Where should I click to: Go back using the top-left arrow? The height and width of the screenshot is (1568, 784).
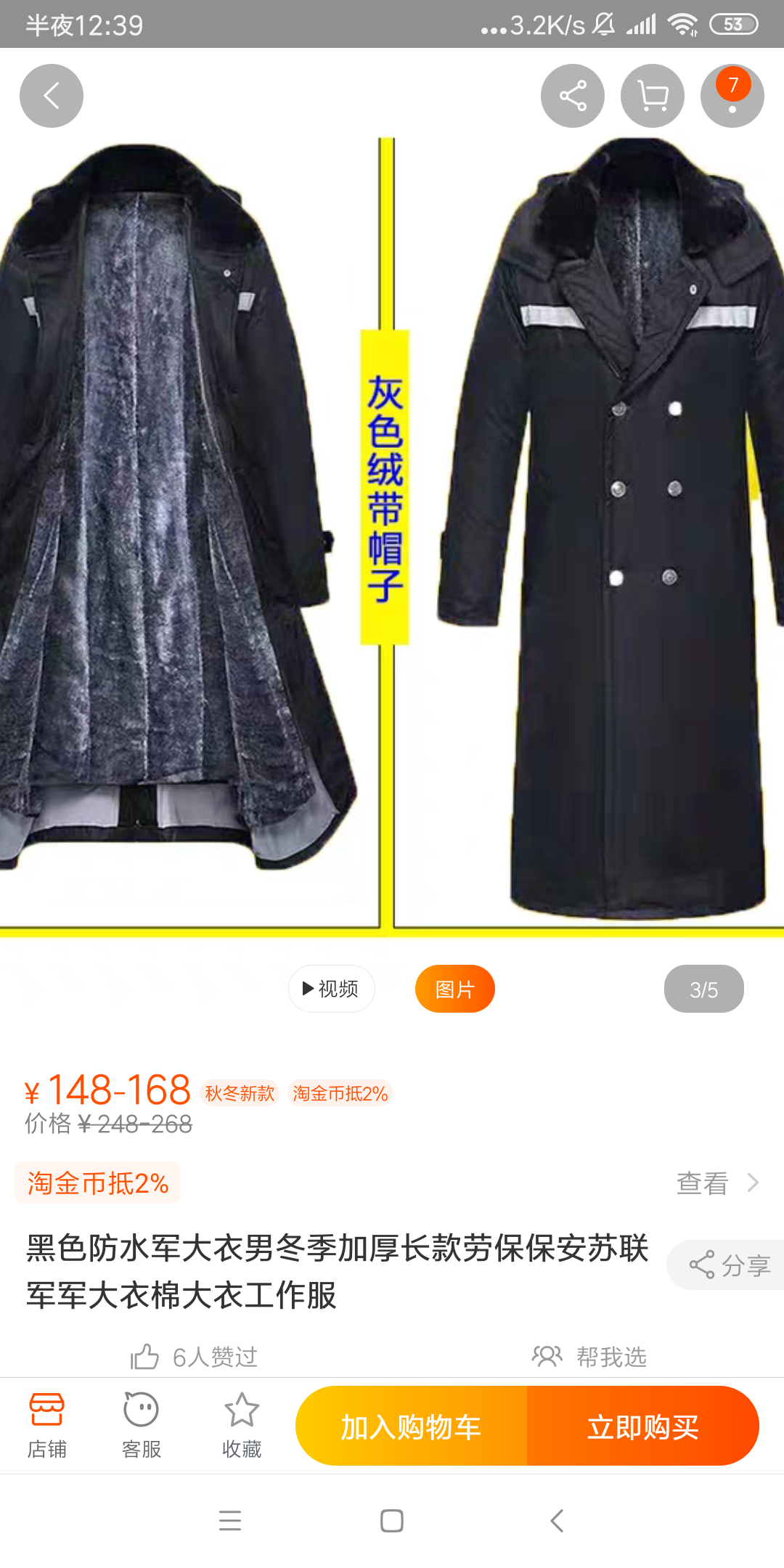coord(52,96)
